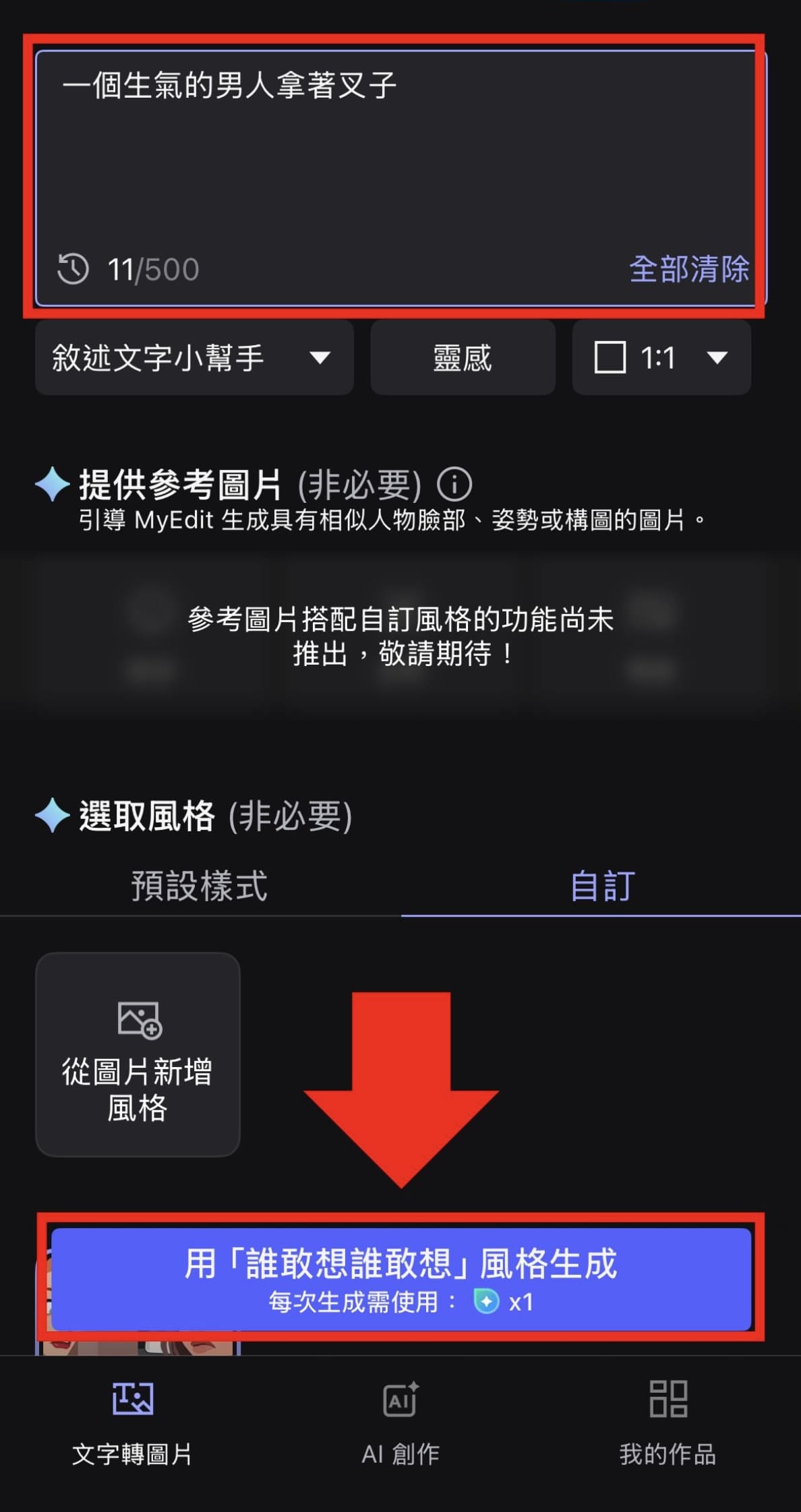Tap the 靈感 inspiration button
The height and width of the screenshot is (1512, 801).
tap(463, 358)
